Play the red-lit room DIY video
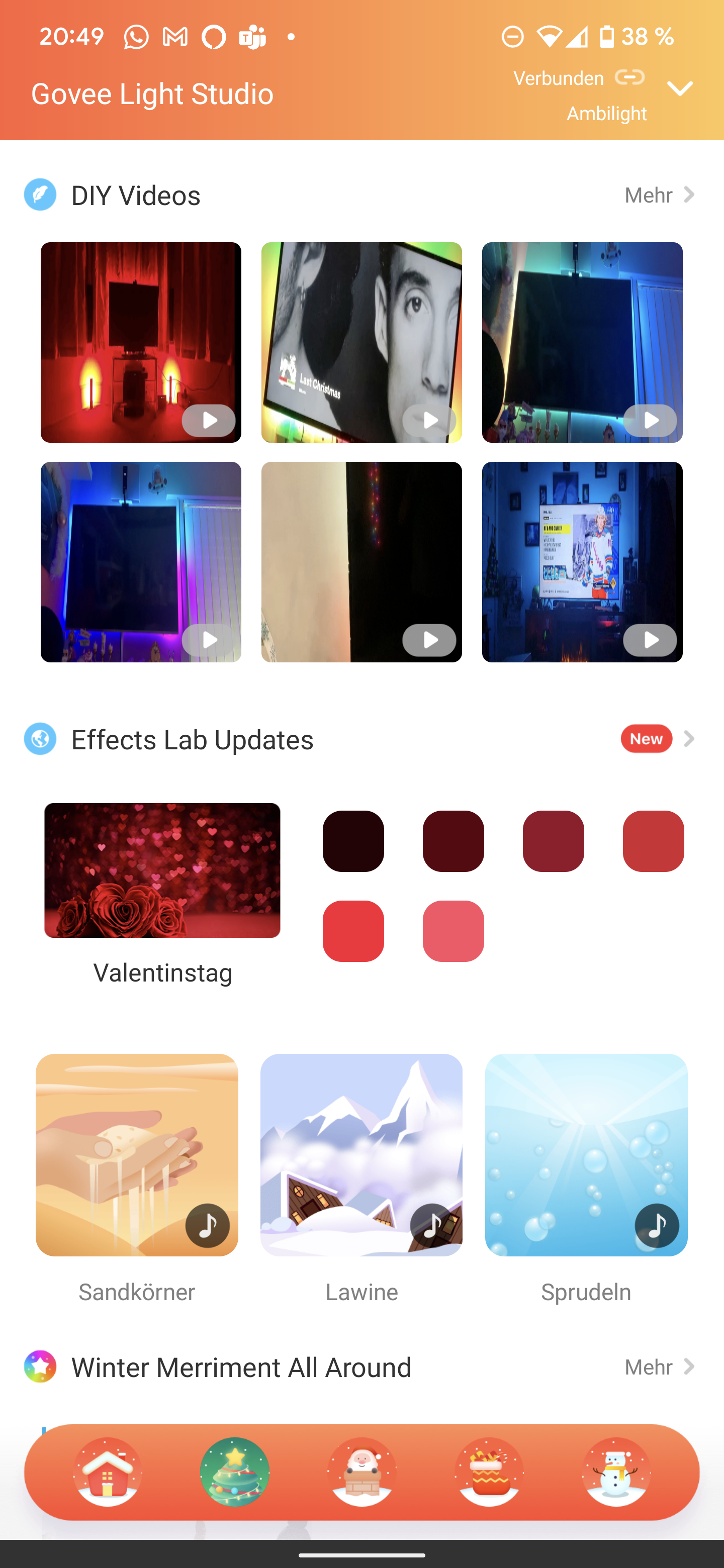This screenshot has width=724, height=1568. coord(141,342)
